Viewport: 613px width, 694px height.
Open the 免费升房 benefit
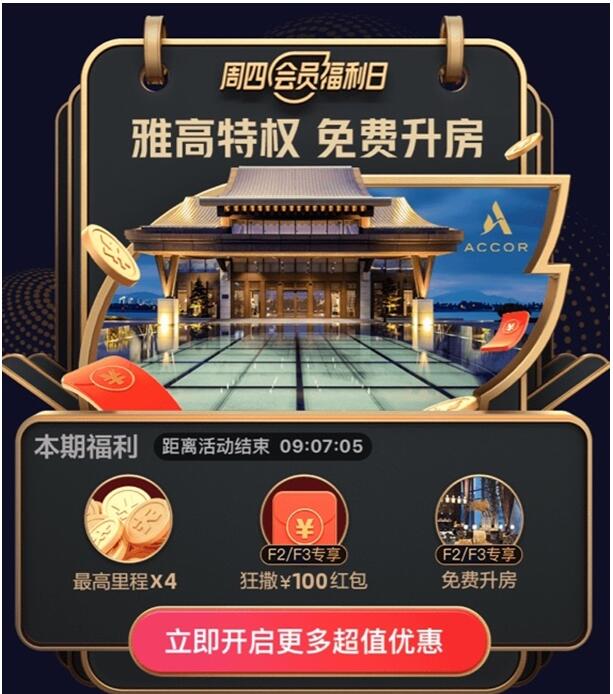[478, 525]
